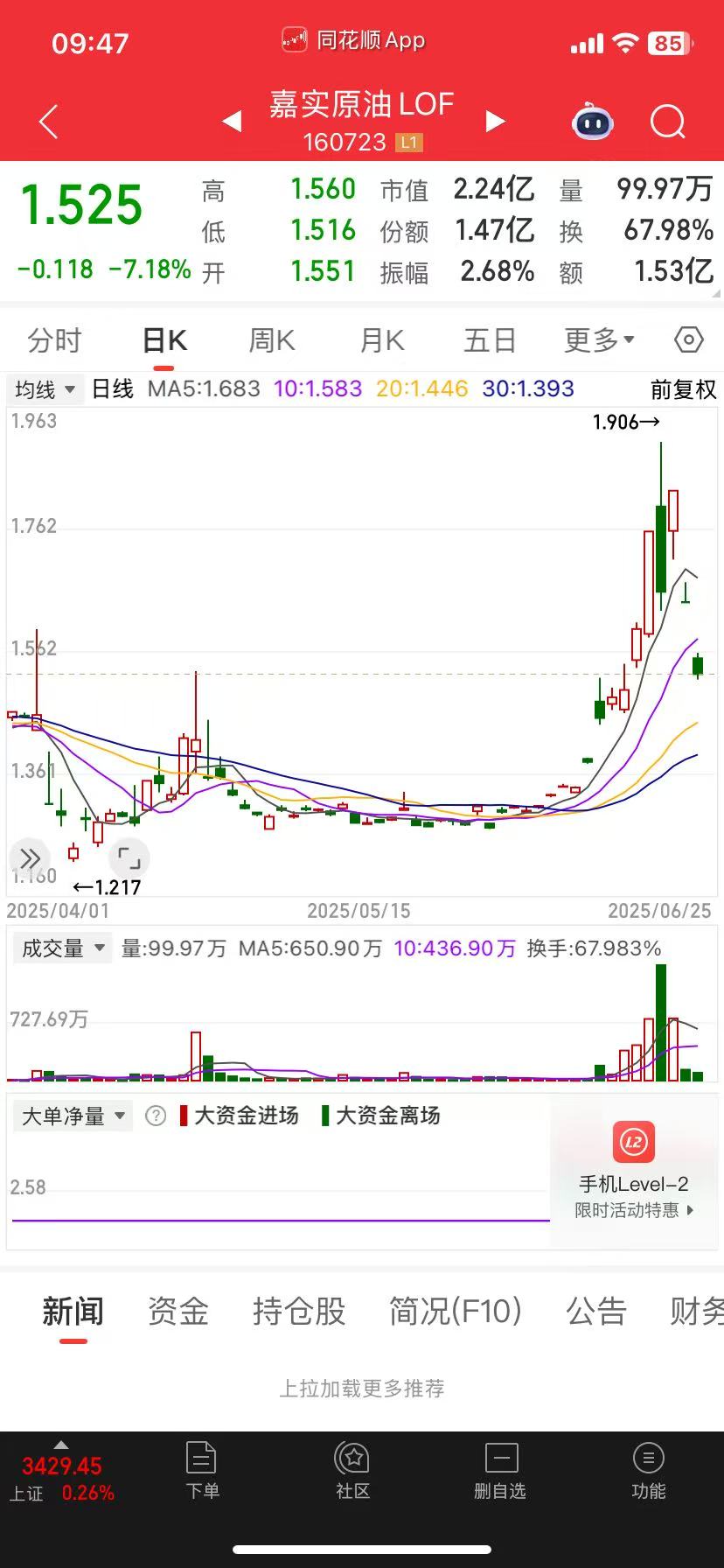Open 下单 in the bottom bar
Image resolution: width=724 pixels, height=1568 pixels.
click(202, 1471)
